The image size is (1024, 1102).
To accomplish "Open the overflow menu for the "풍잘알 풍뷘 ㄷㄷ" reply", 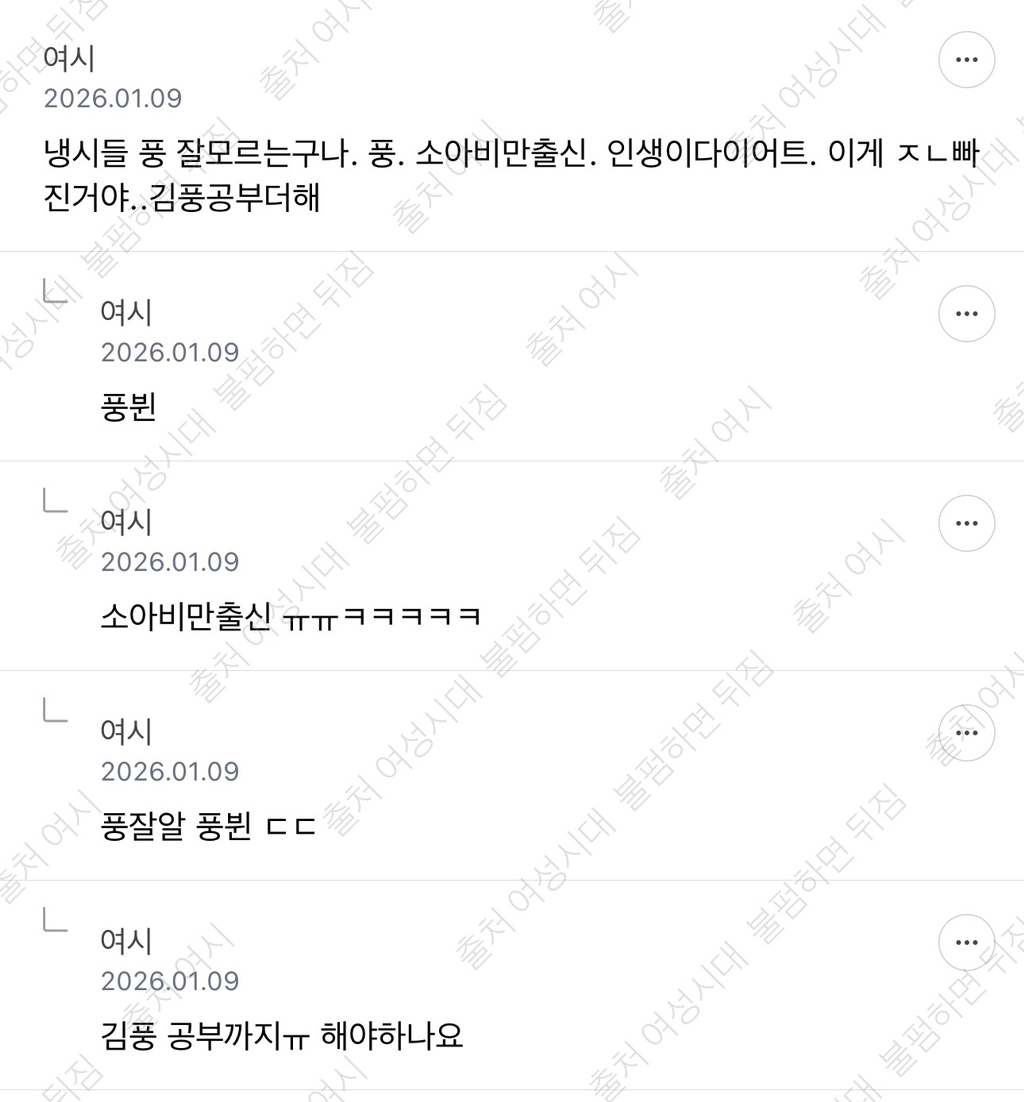I will [966, 732].
